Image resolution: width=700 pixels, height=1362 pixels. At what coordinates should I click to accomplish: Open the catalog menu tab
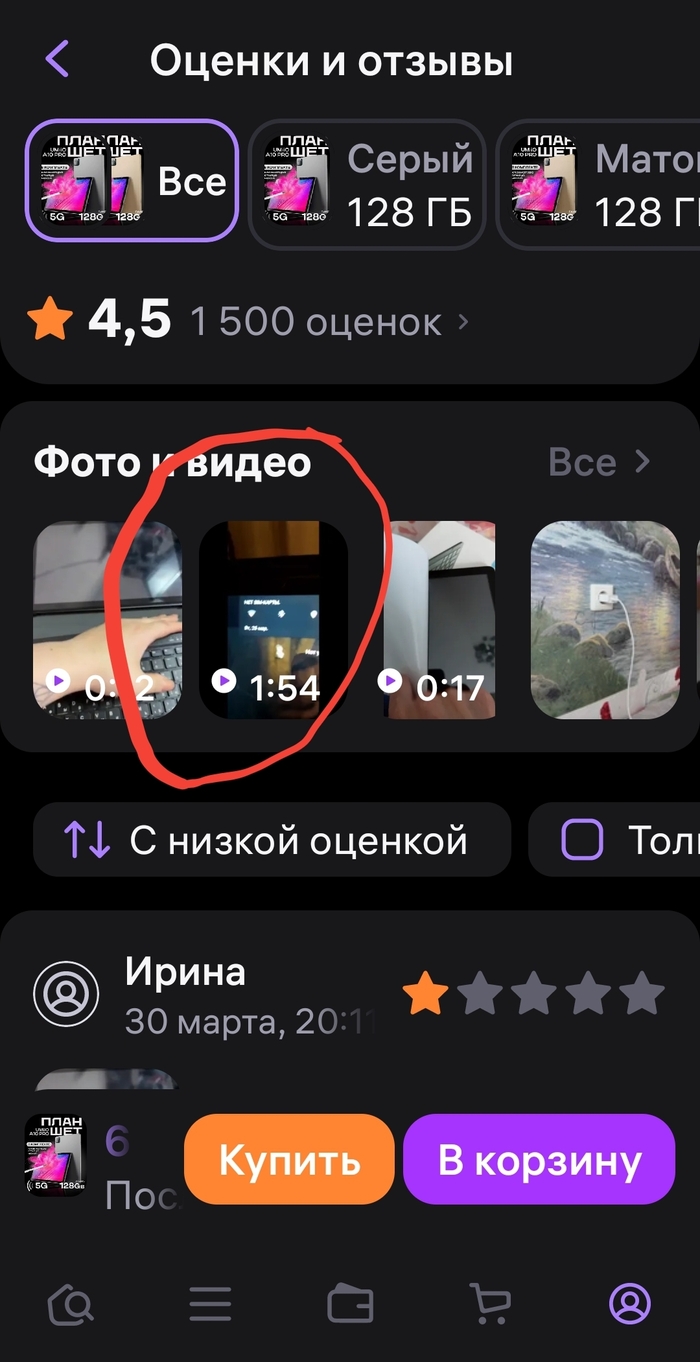tap(210, 1304)
